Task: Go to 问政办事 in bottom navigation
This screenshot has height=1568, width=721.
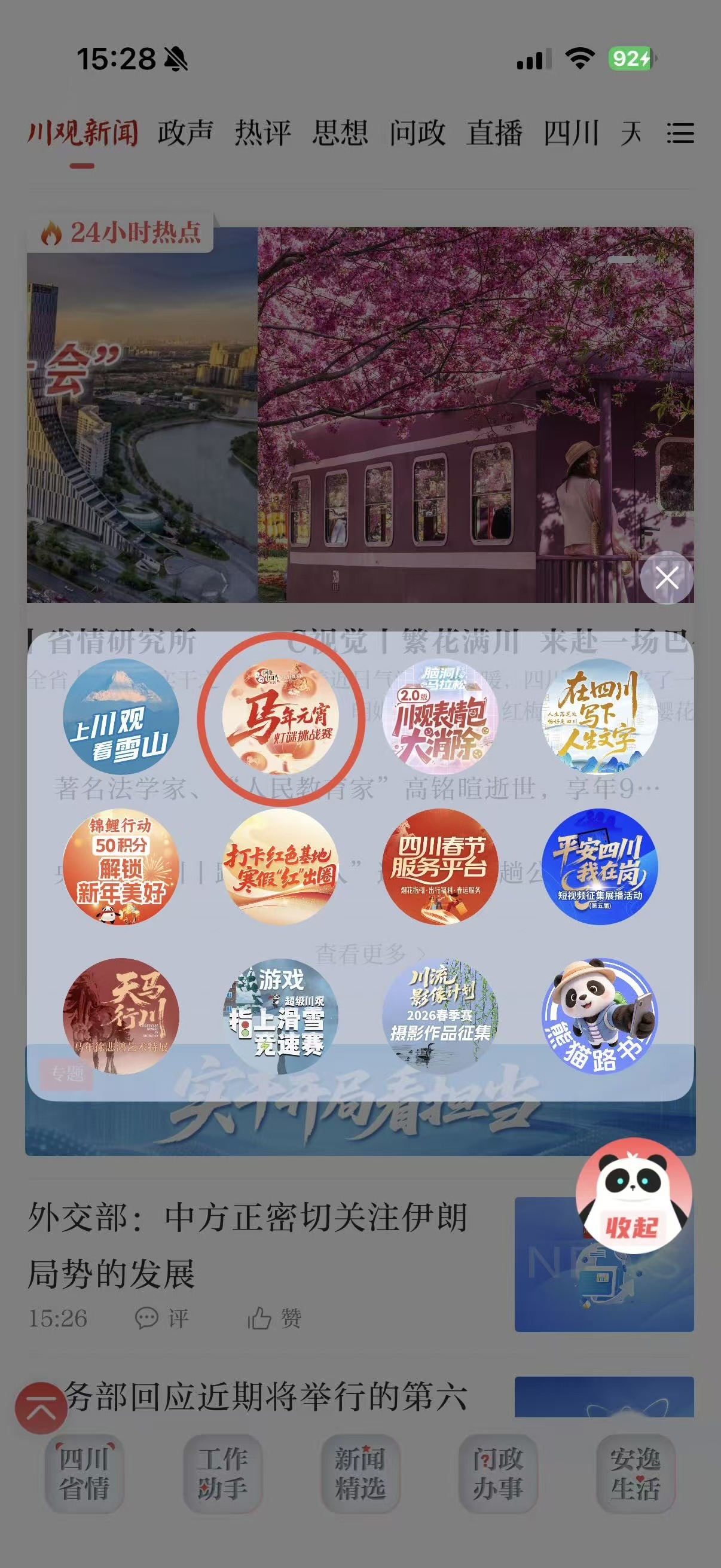Action: (x=497, y=1474)
